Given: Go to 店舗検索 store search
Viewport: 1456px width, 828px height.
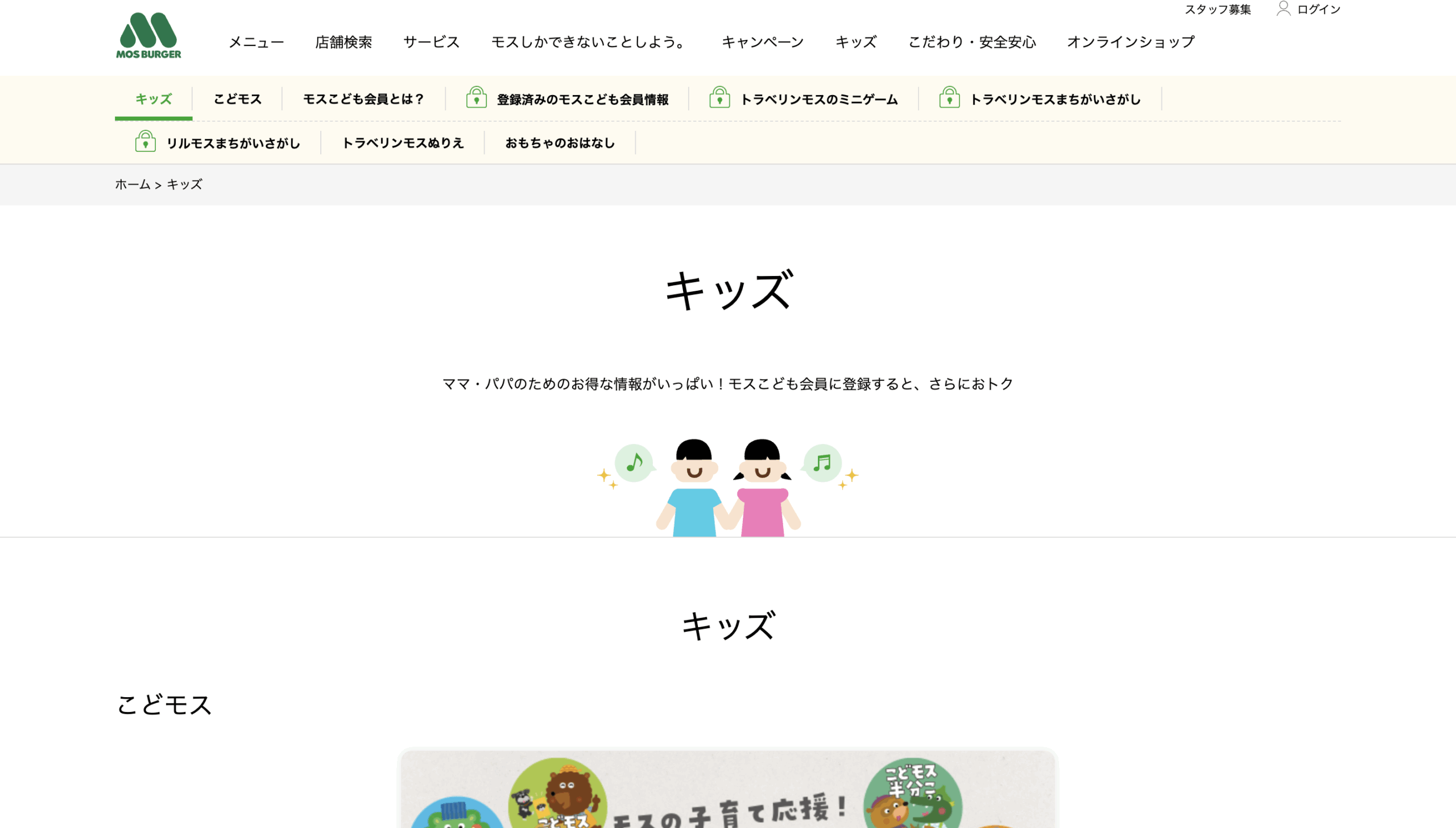Looking at the screenshot, I should coord(344,42).
